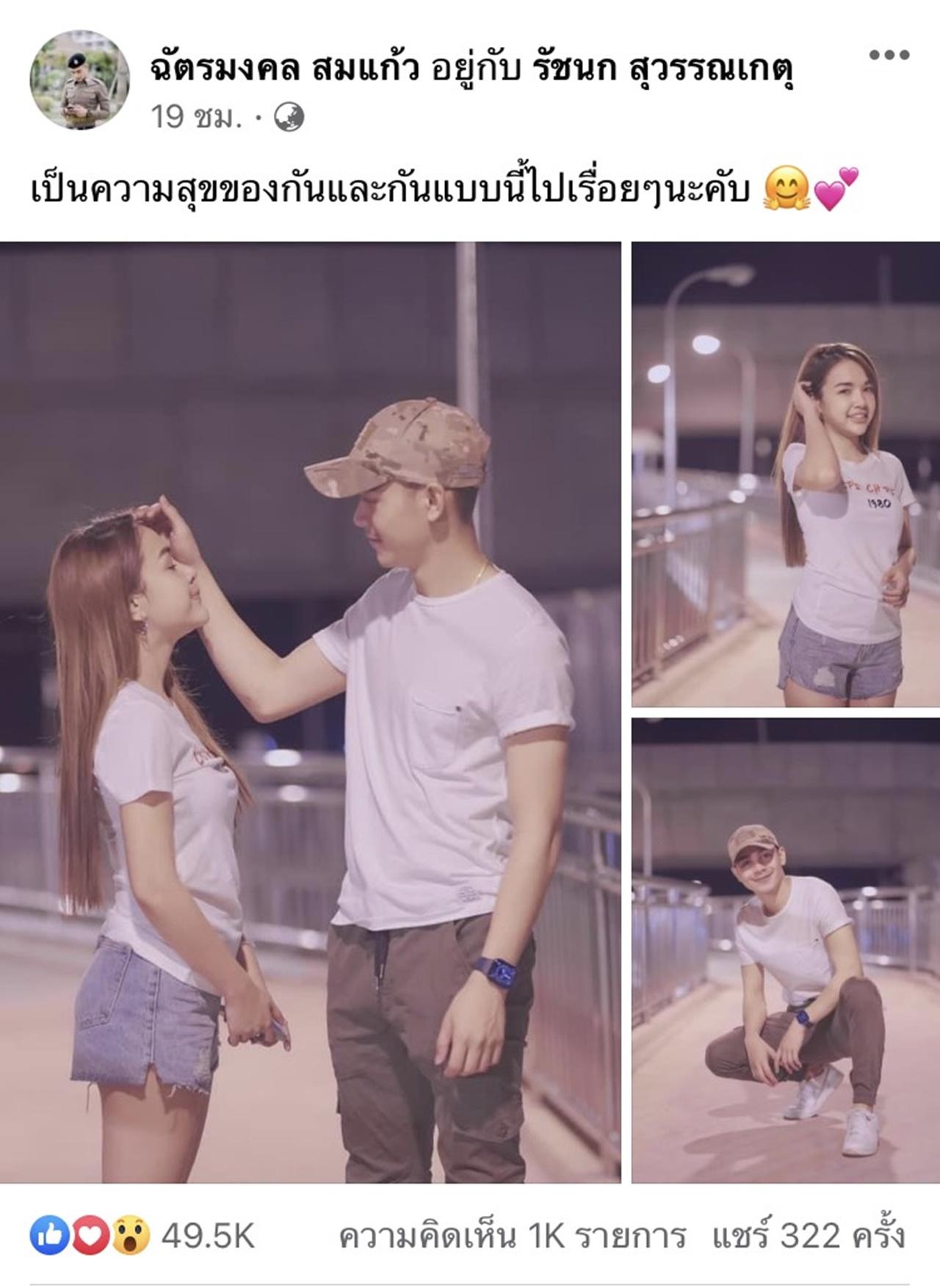The height and width of the screenshot is (1288, 940).
Task: Open the 1K comments list
Action: pyautogui.click(x=511, y=1235)
